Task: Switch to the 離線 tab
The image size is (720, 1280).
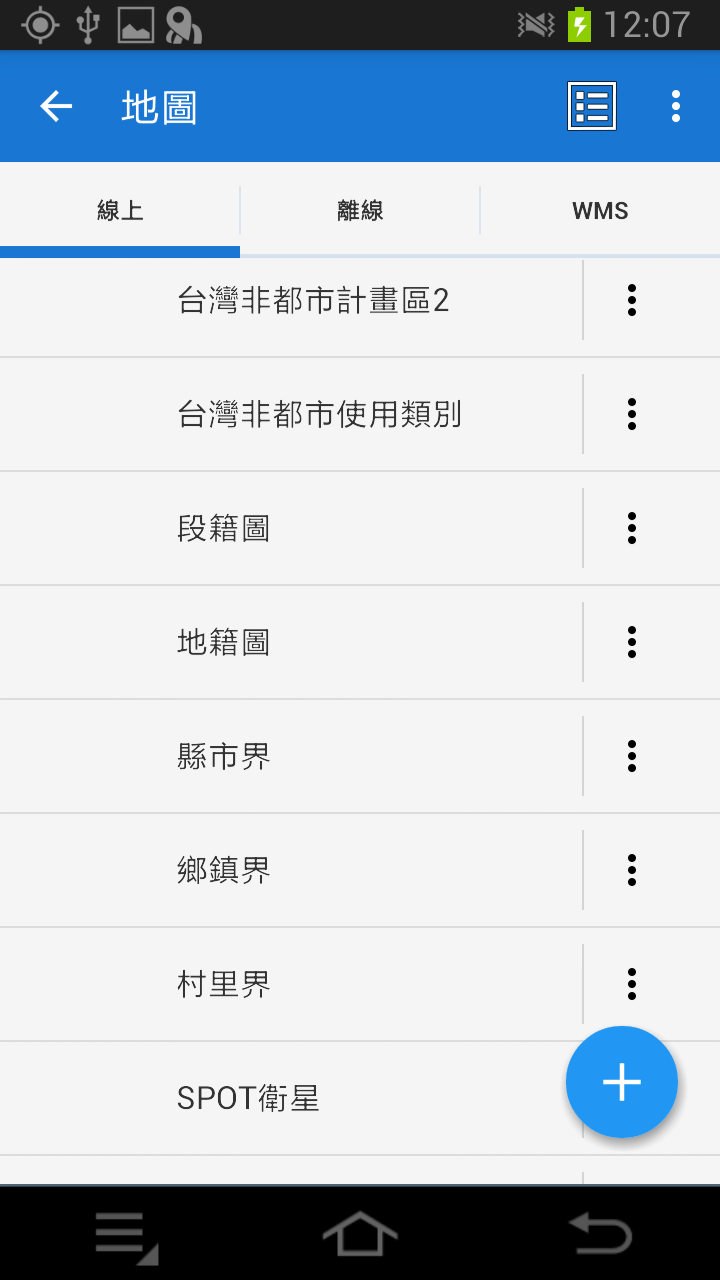Action: point(360,211)
